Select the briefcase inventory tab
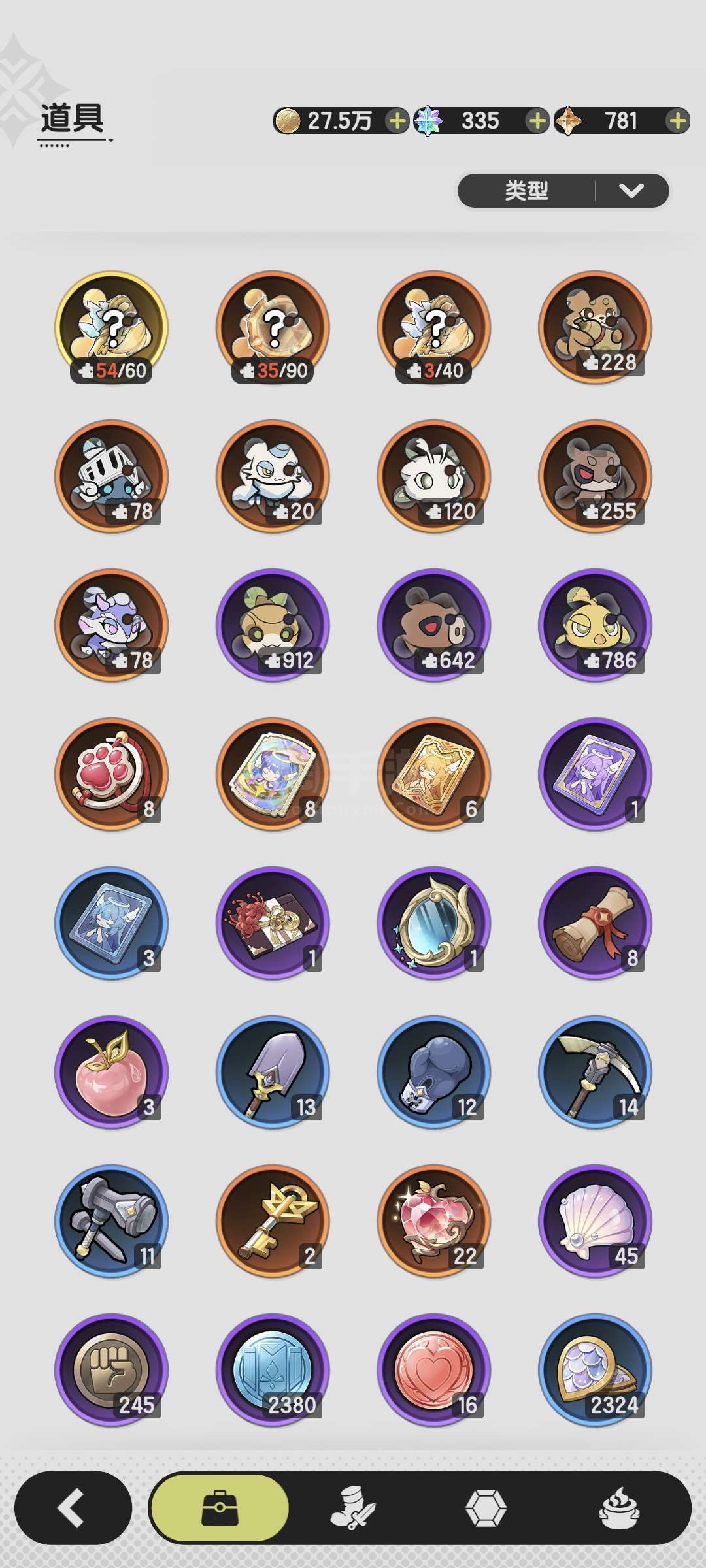This screenshot has height=1568, width=706. [220, 1508]
